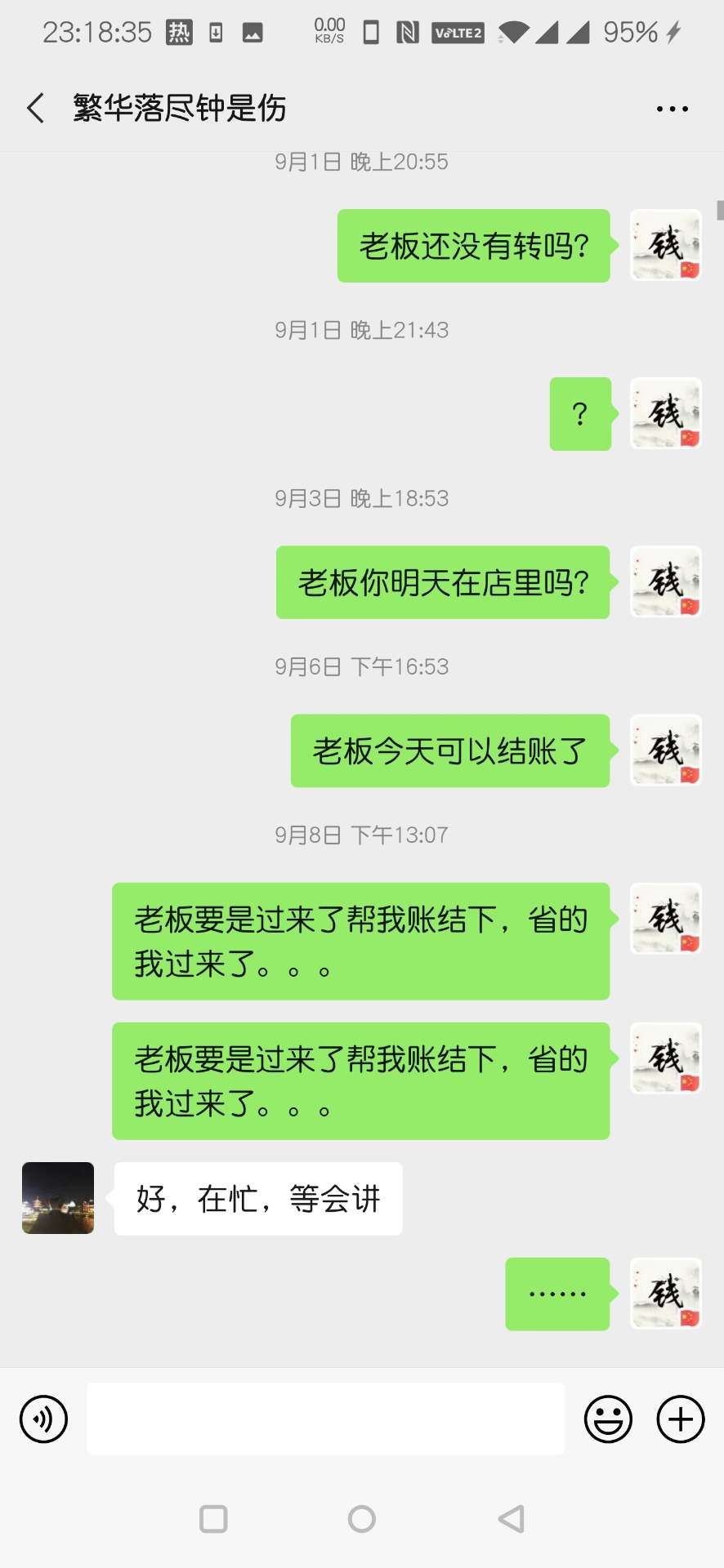Switch to voice message input
Image resolution: width=724 pixels, height=1568 pixels.
43,1419
